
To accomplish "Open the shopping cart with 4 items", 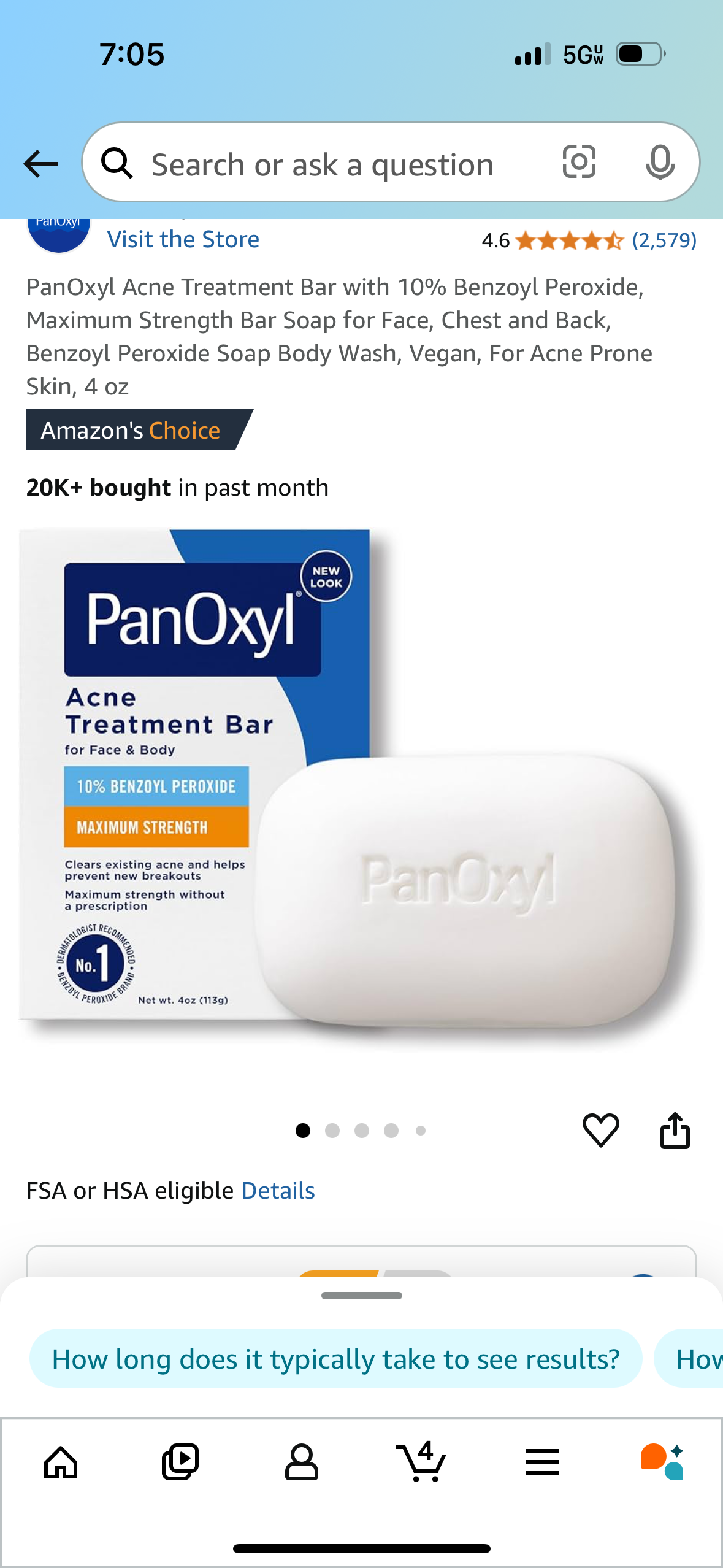I will coord(422,1462).
